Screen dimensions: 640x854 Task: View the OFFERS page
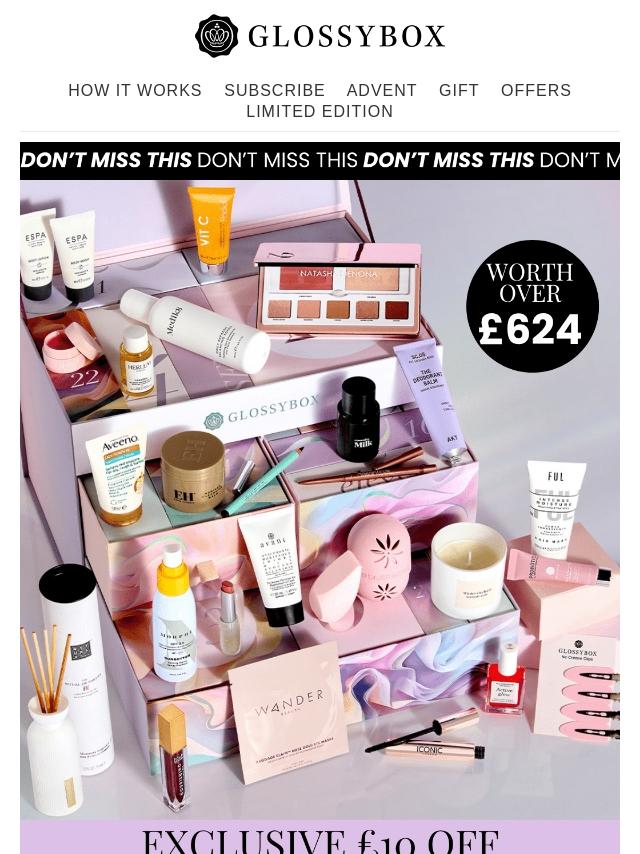(536, 90)
